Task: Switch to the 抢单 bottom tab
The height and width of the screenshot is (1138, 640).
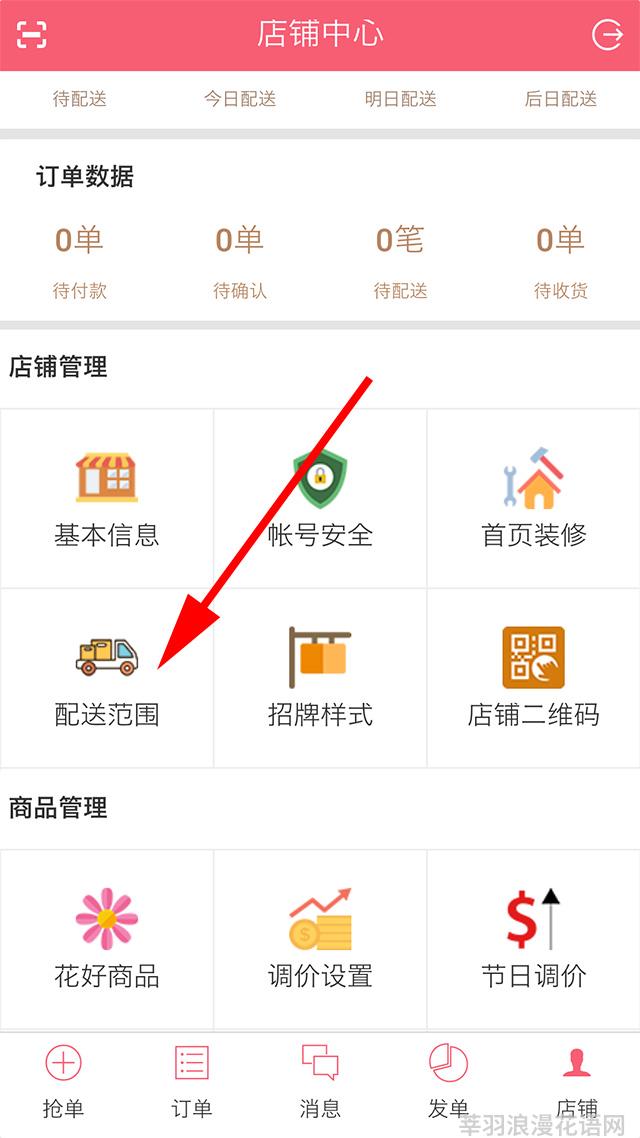Action: [x=64, y=1083]
